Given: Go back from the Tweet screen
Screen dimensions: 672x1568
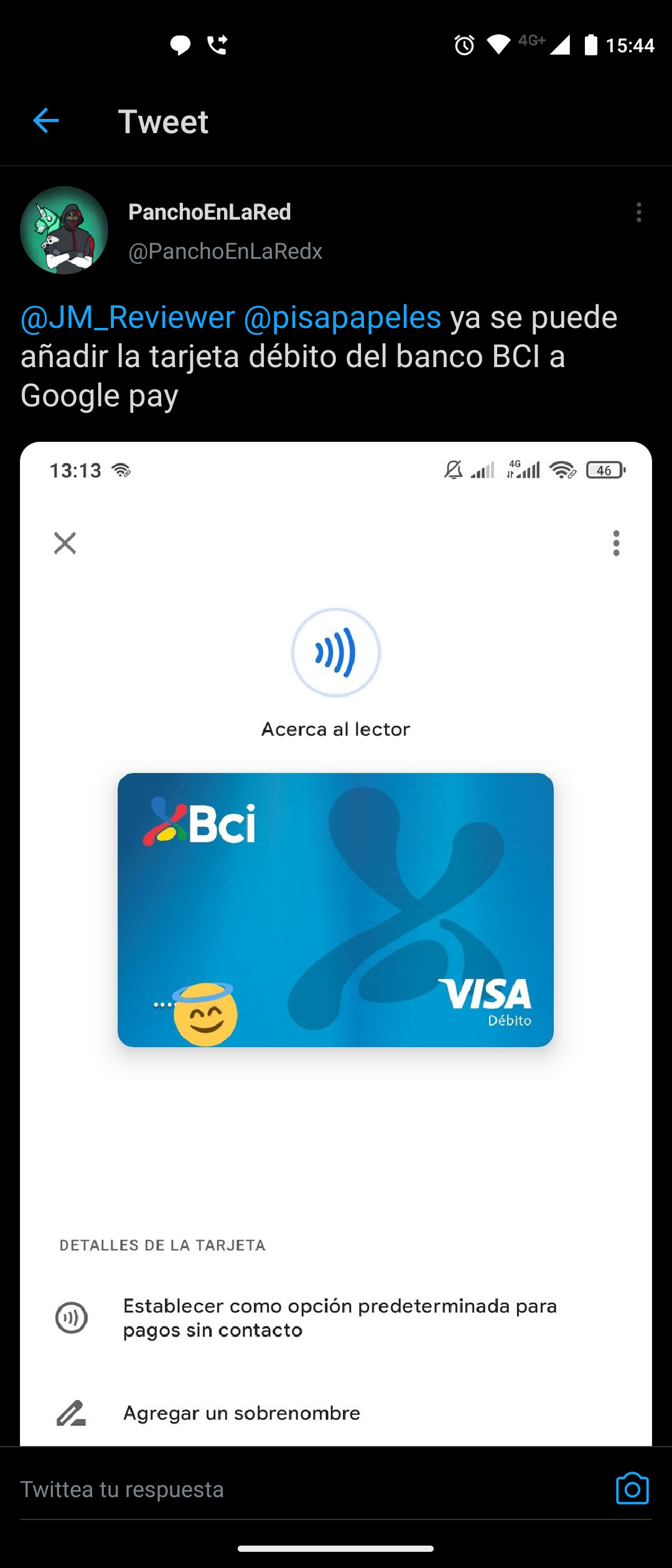Looking at the screenshot, I should 46,121.
